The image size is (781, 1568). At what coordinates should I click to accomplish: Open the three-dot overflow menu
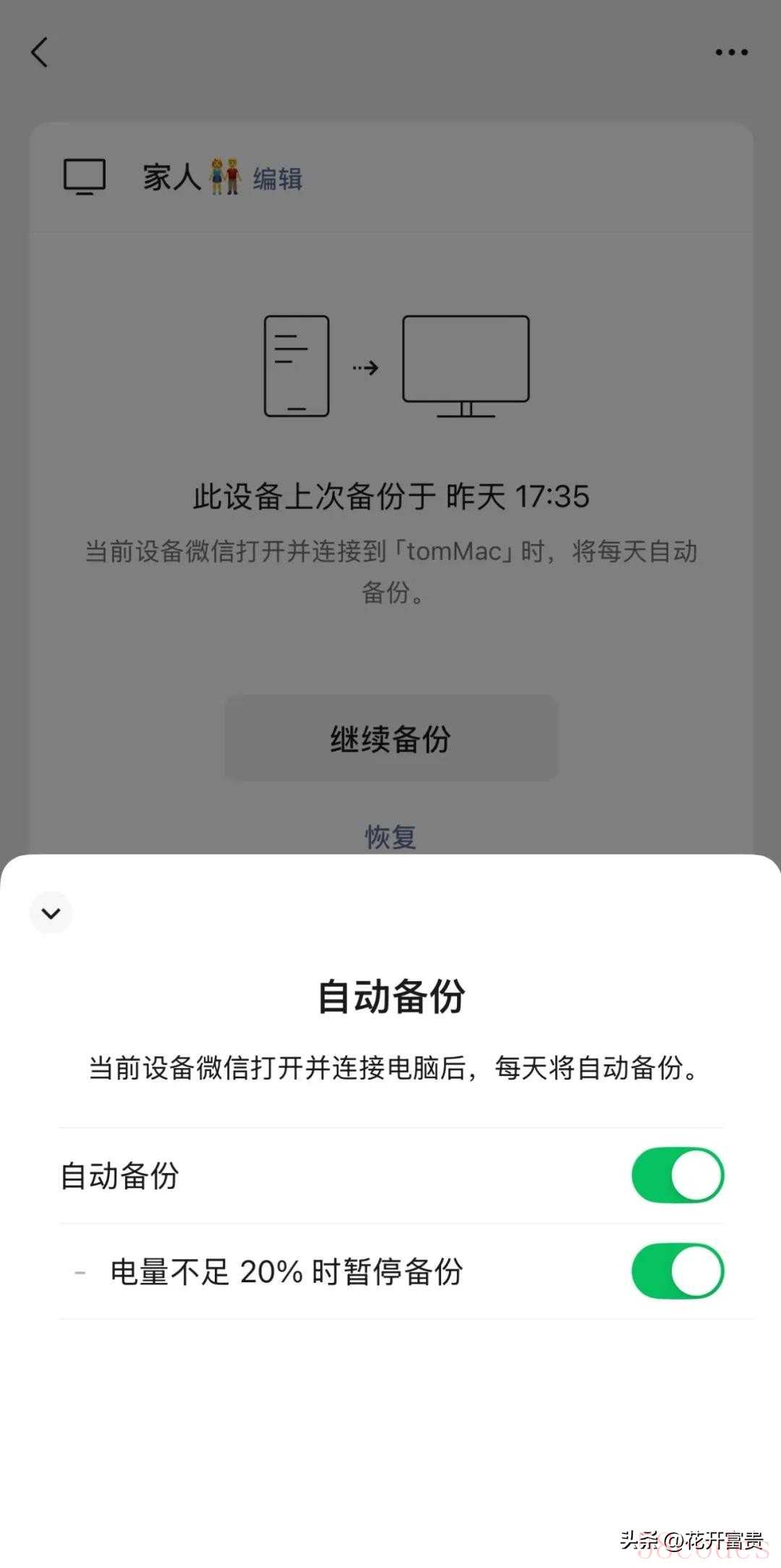tap(731, 52)
